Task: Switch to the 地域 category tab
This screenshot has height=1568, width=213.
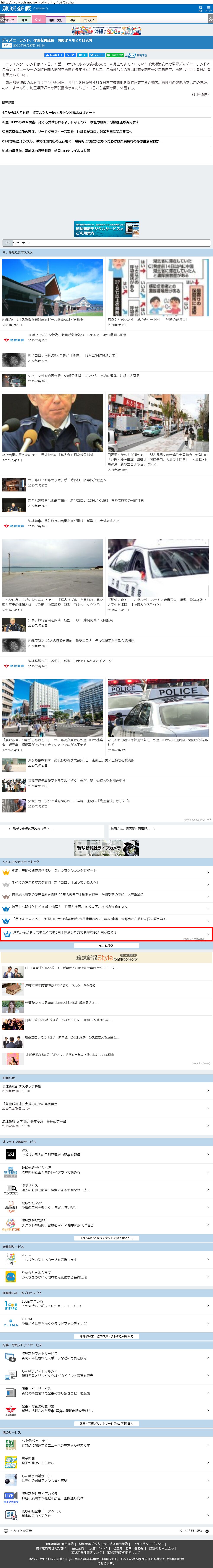Action: pyautogui.click(x=24, y=20)
